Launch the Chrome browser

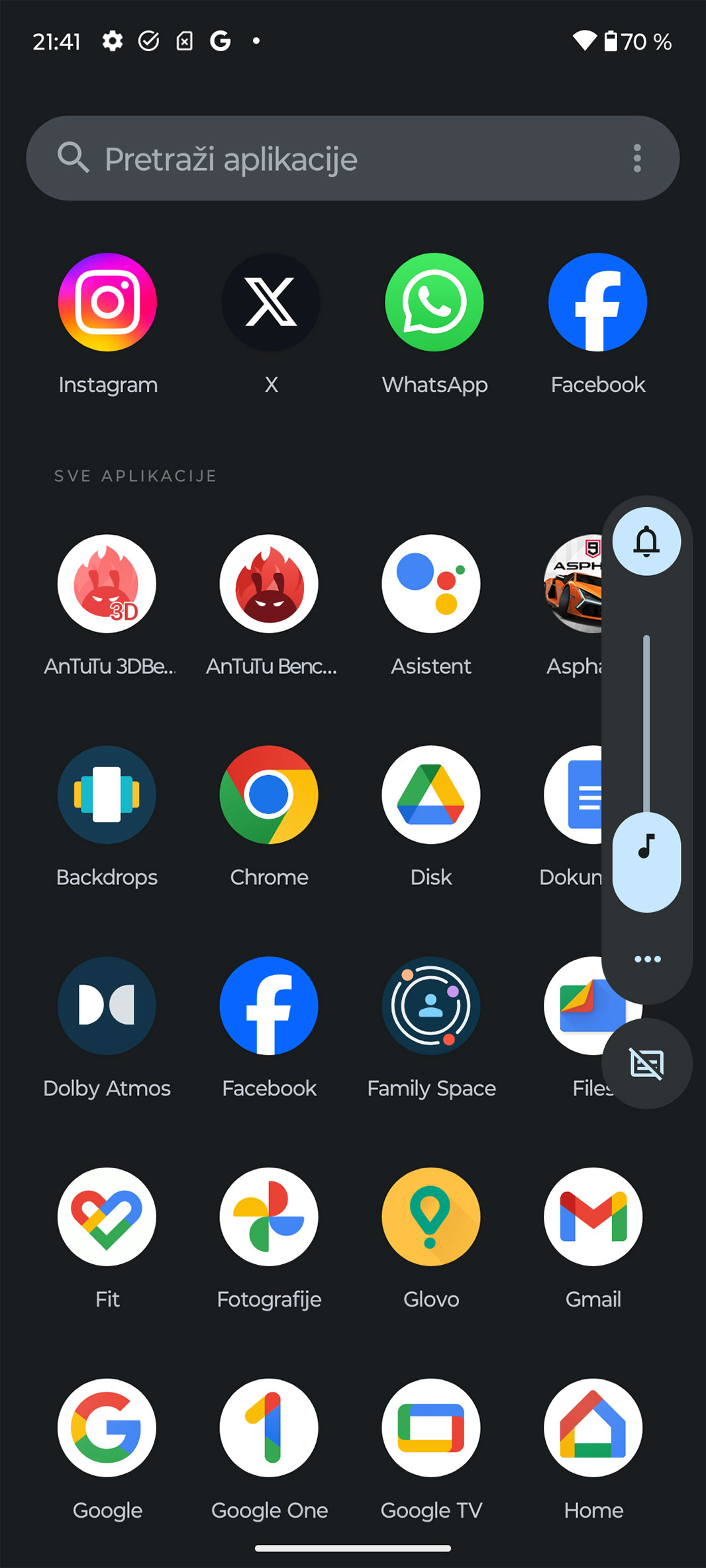point(269,795)
